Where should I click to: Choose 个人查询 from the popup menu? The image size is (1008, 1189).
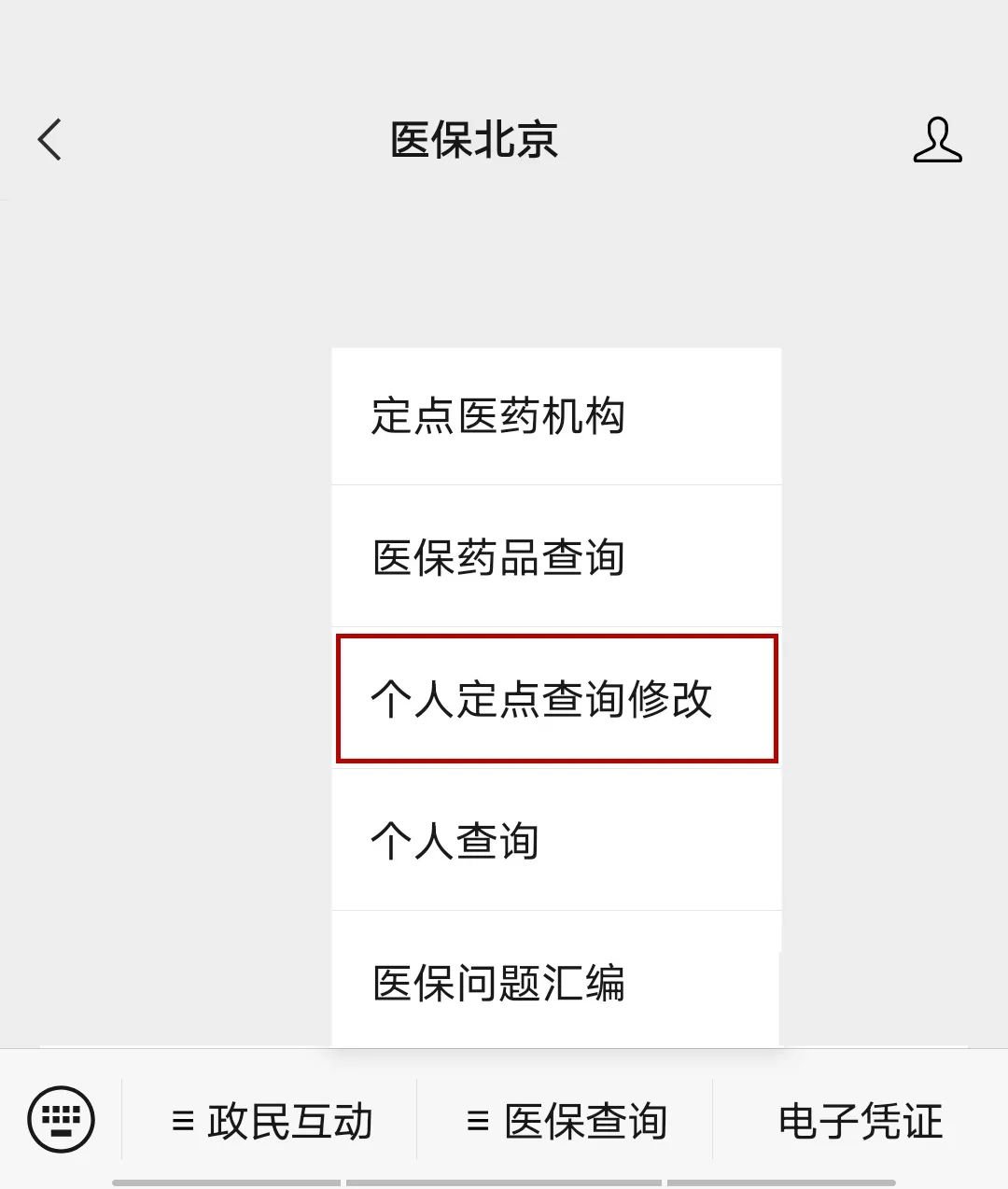coord(555,841)
